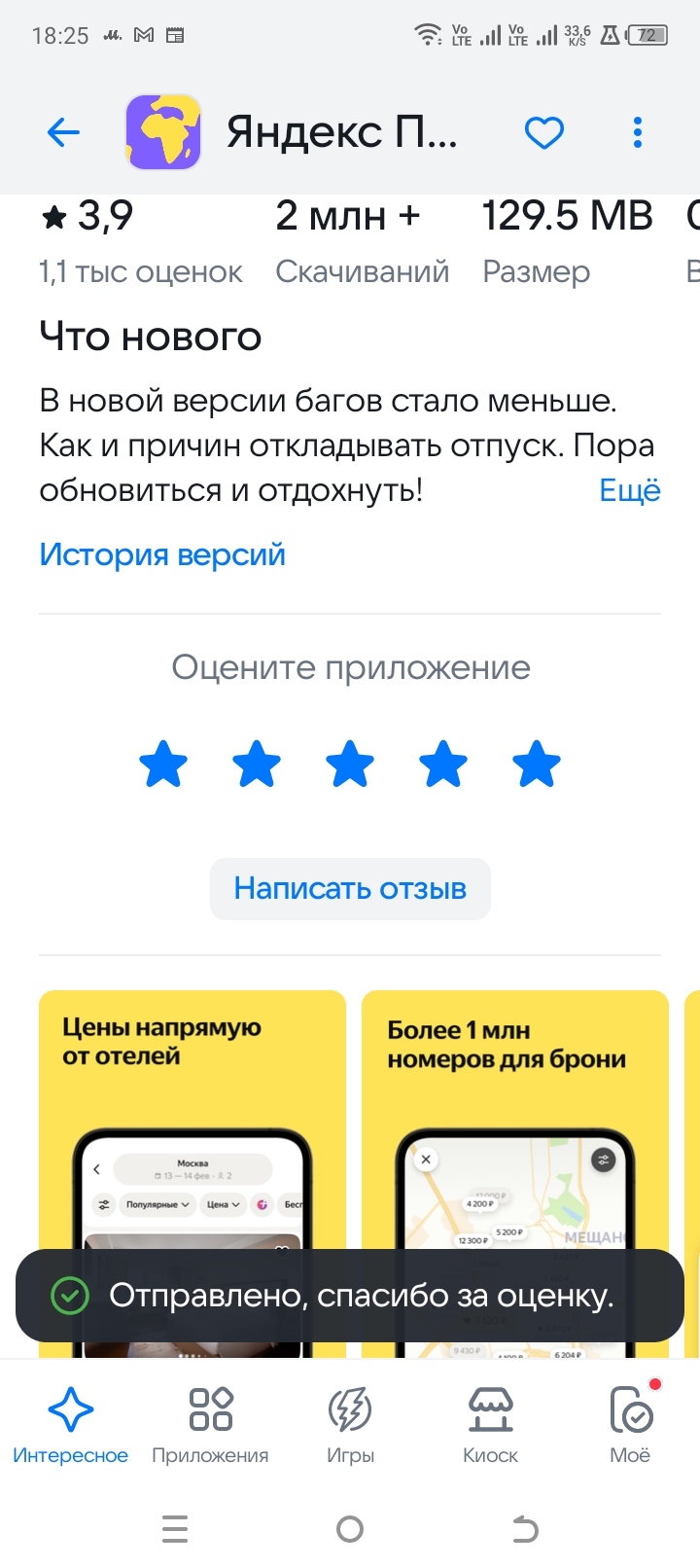Screen dimensions: 700x1568
Task: Open screenshot Цены напрямую от отелей
Action: click(x=192, y=1119)
